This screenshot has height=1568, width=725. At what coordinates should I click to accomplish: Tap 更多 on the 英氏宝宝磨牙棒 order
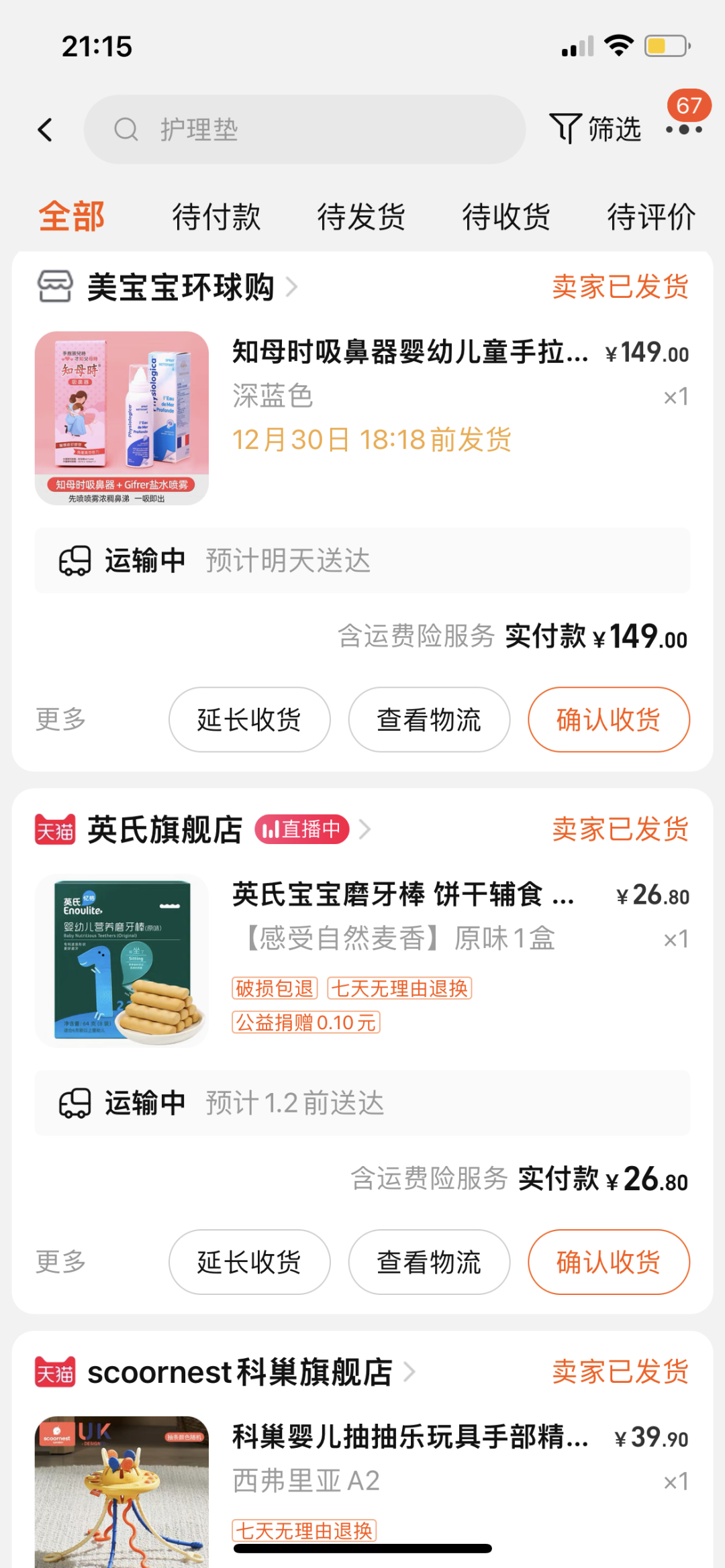(x=60, y=1261)
